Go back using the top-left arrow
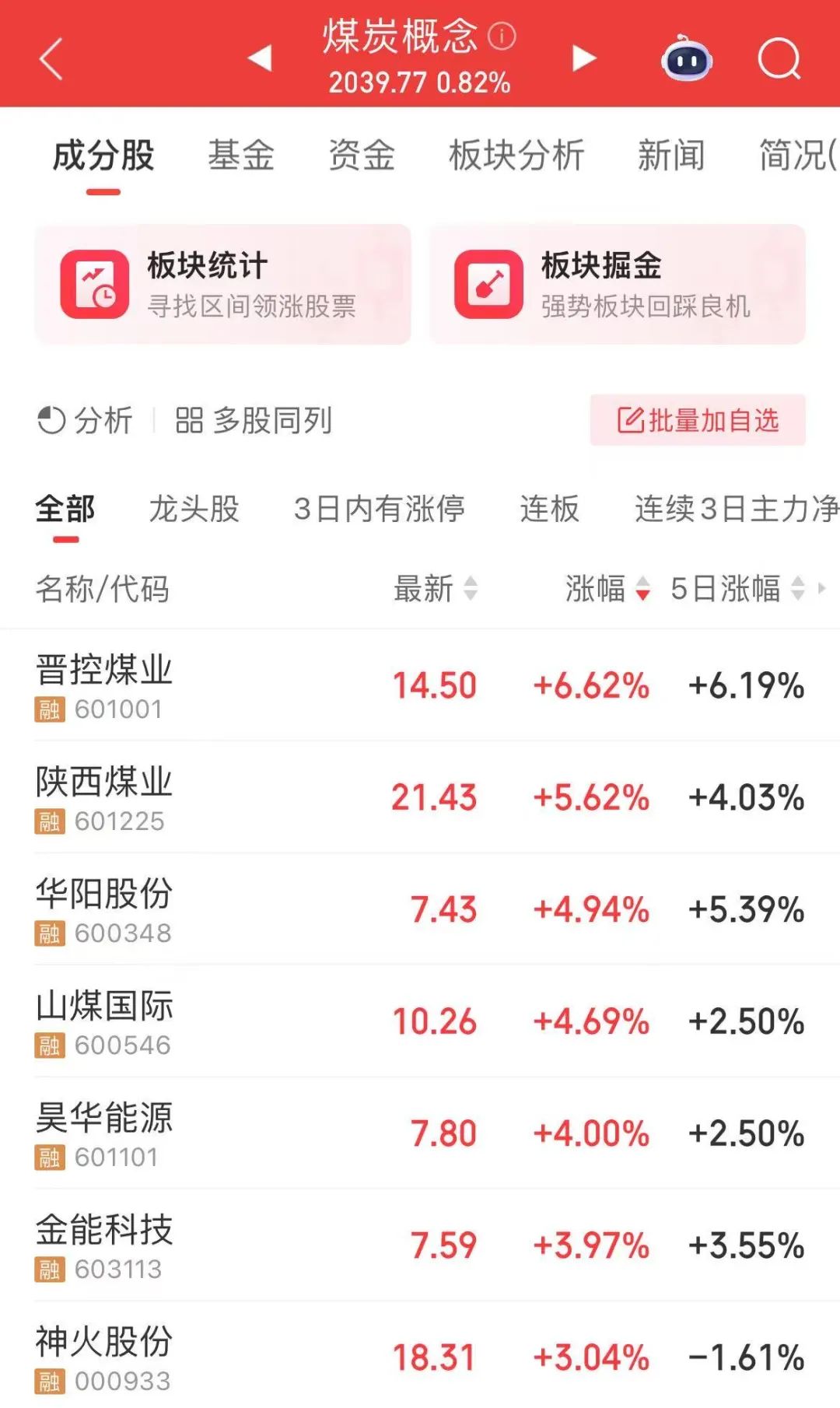840x1408 pixels. 51,59
